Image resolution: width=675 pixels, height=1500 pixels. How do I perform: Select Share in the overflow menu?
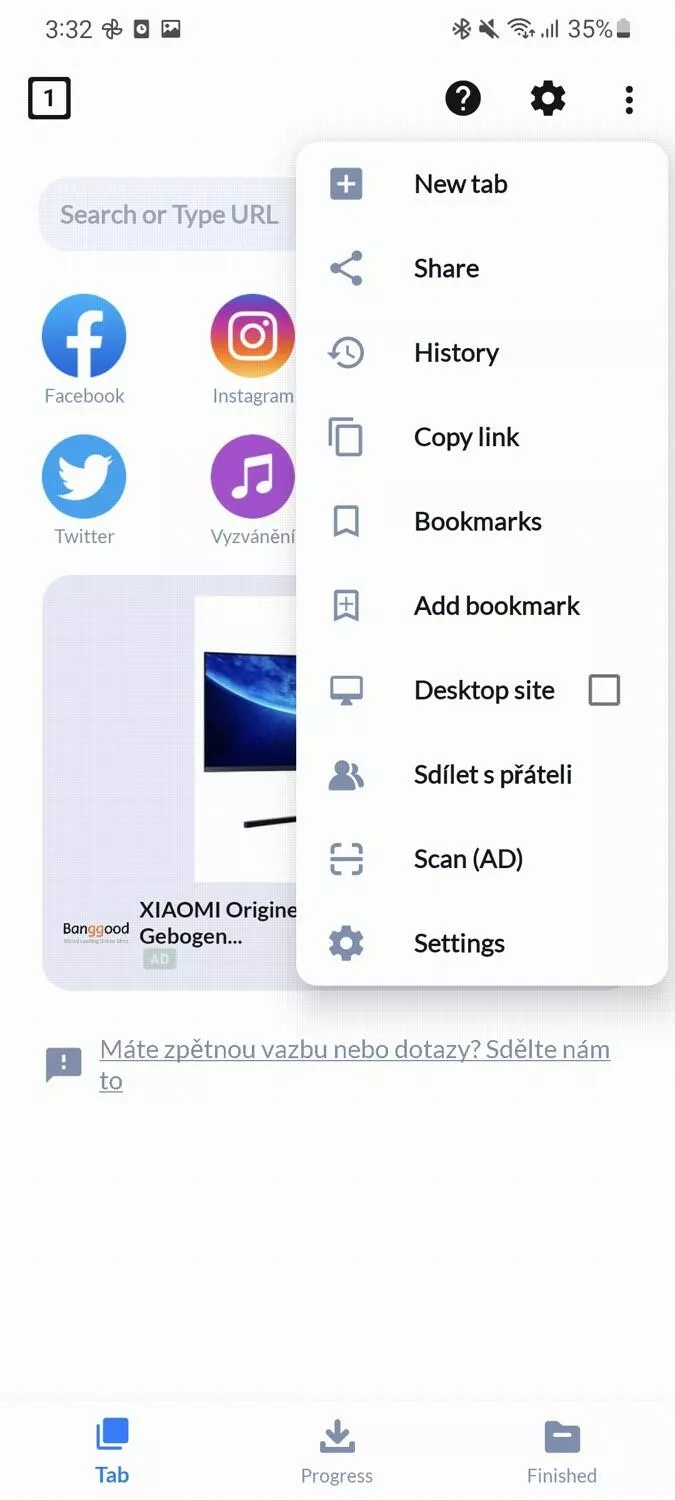(482, 268)
